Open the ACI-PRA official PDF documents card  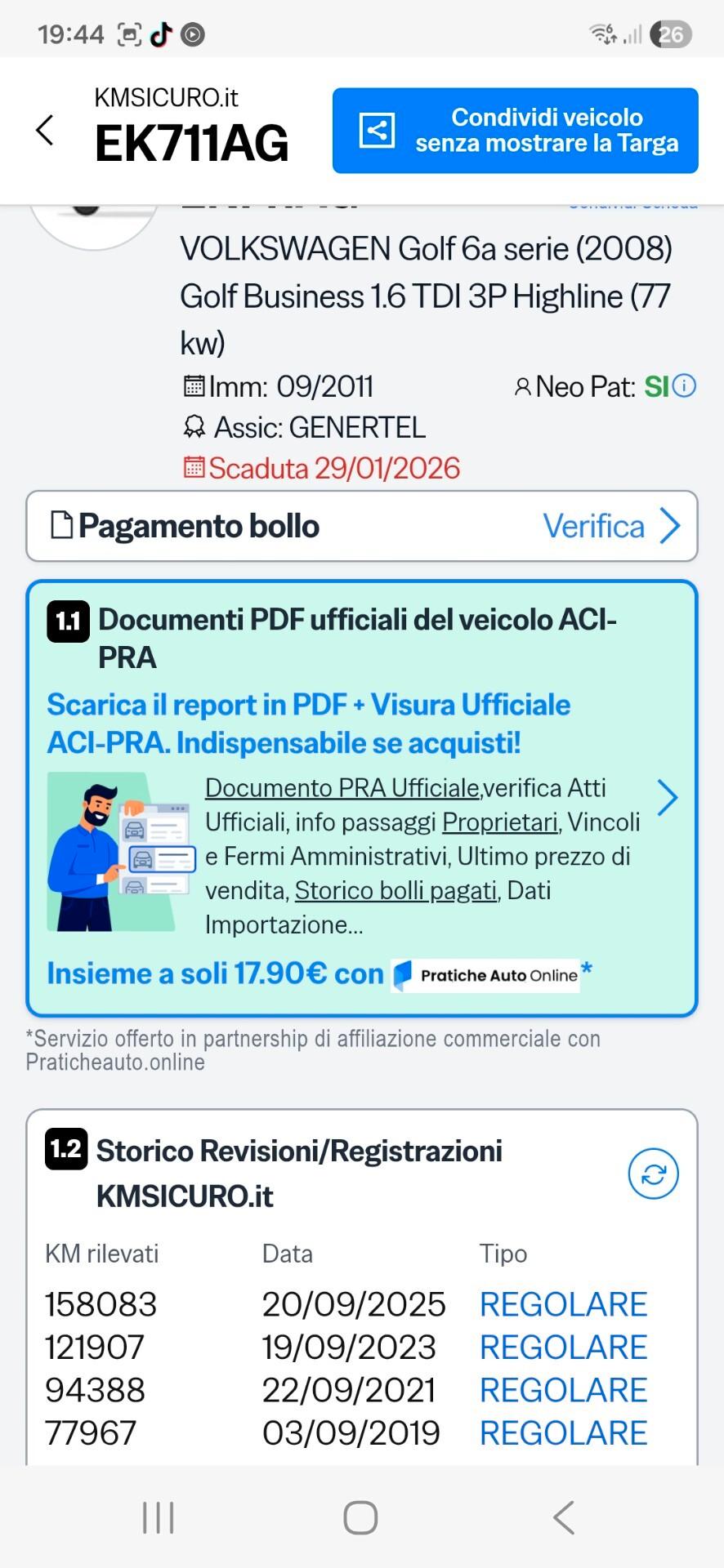pyautogui.click(x=361, y=798)
